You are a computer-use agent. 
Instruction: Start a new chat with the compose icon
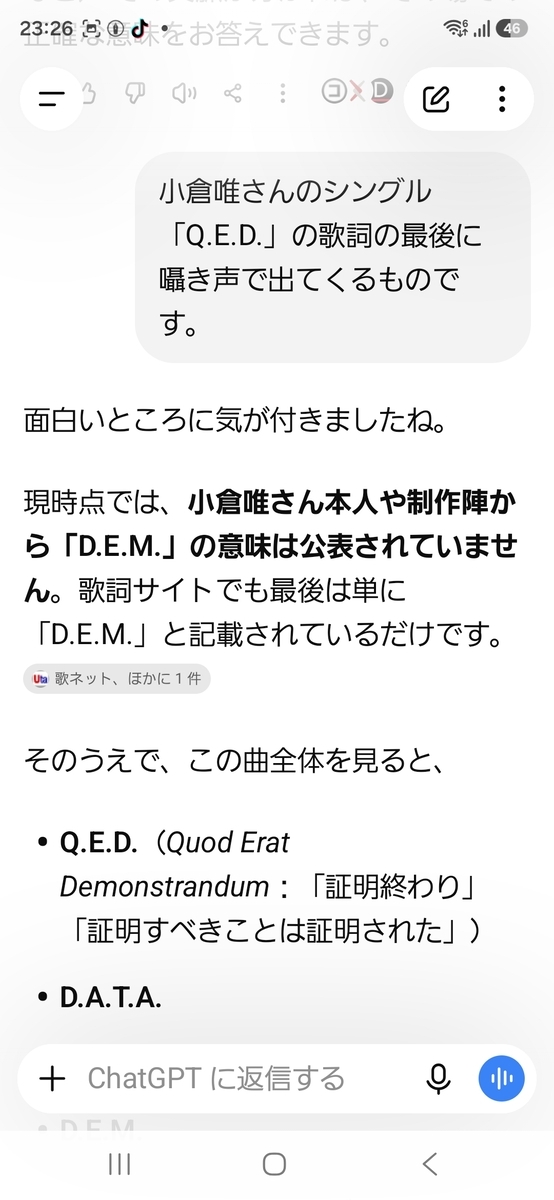435,98
